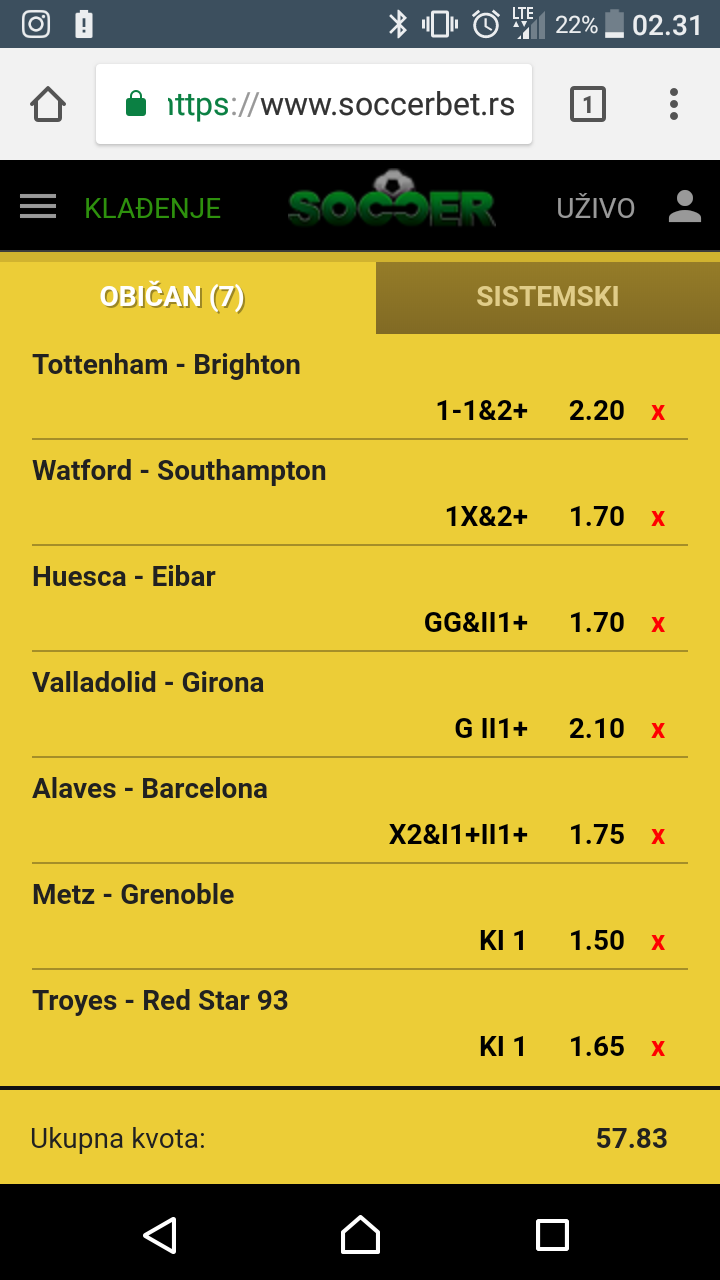
Task: Delete the Huesca - Eibar selection
Action: click(x=658, y=623)
